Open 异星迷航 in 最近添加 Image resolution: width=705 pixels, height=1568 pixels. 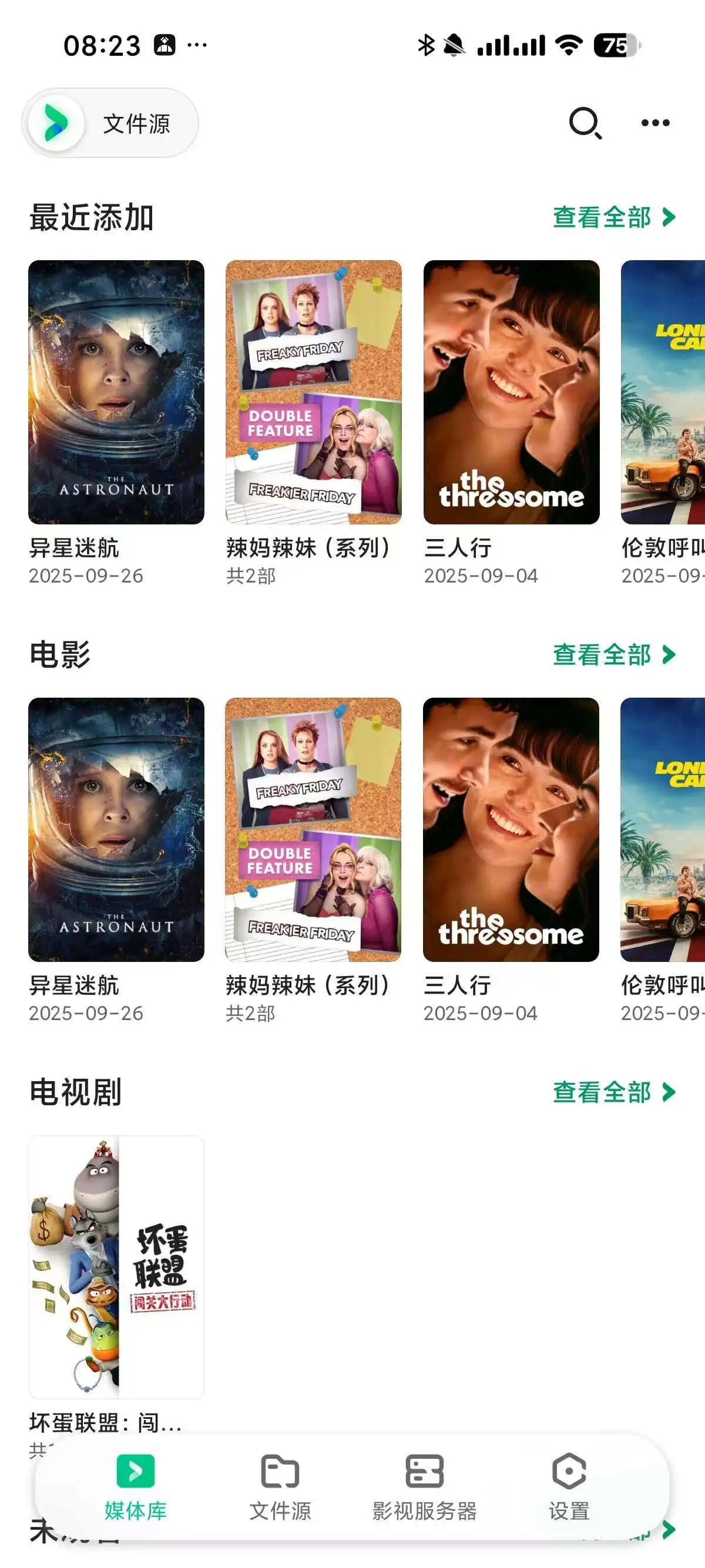coord(116,393)
